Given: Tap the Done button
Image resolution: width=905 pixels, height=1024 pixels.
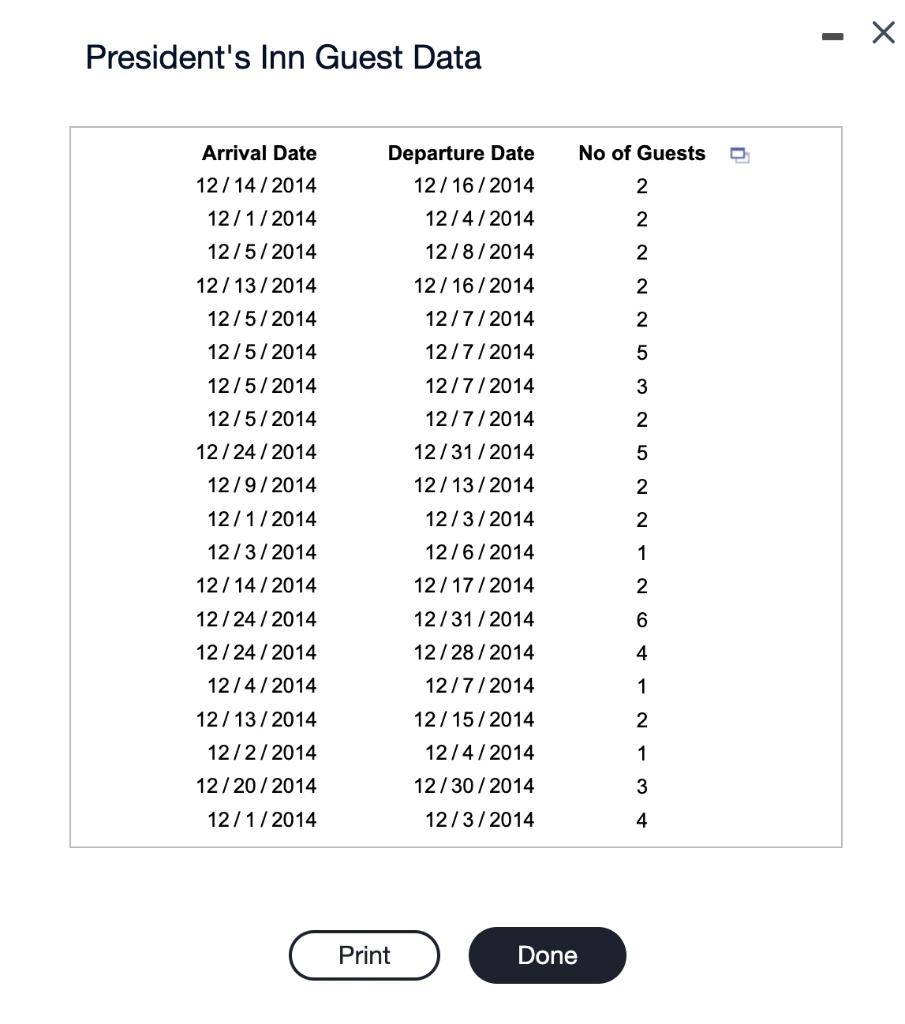Looking at the screenshot, I should click(547, 955).
